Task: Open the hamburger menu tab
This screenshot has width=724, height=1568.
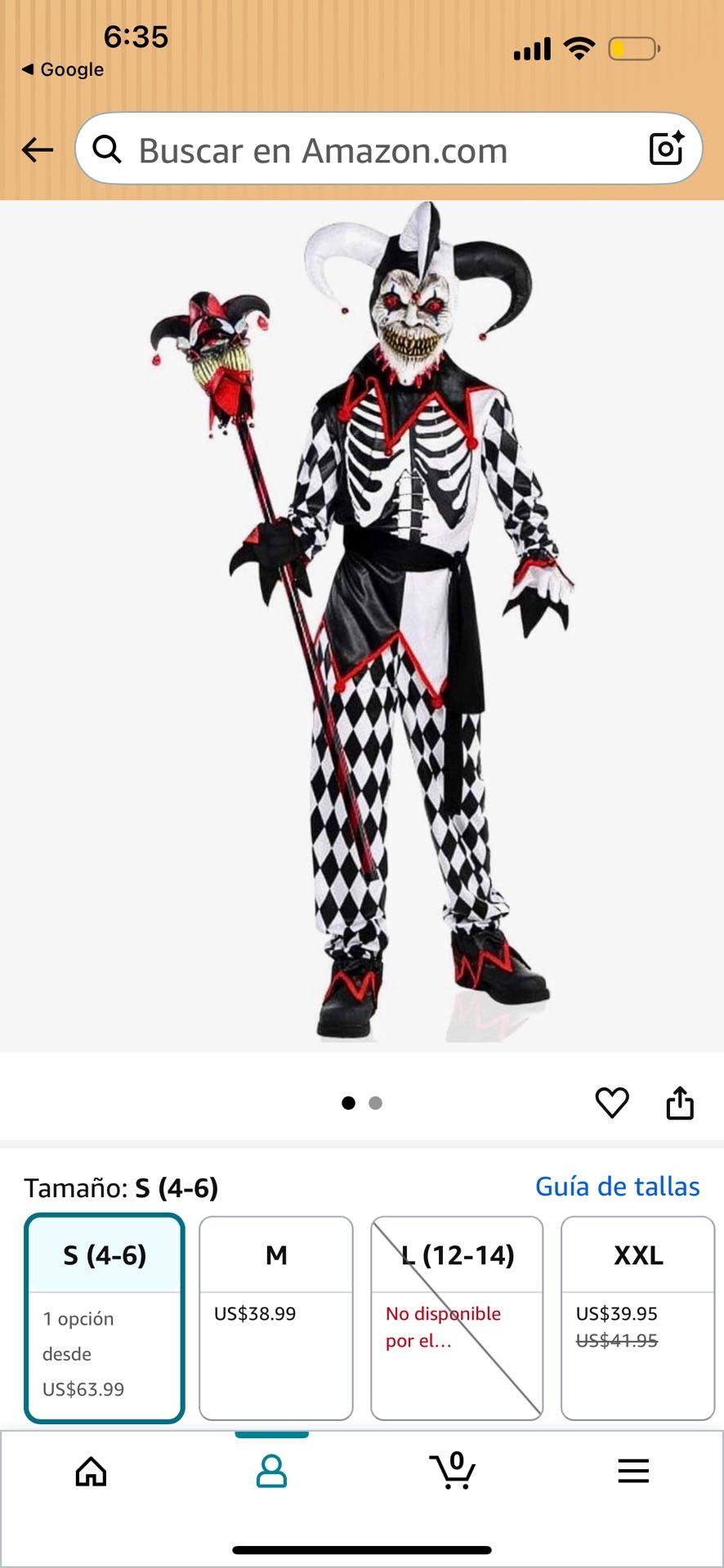Action: (633, 1471)
